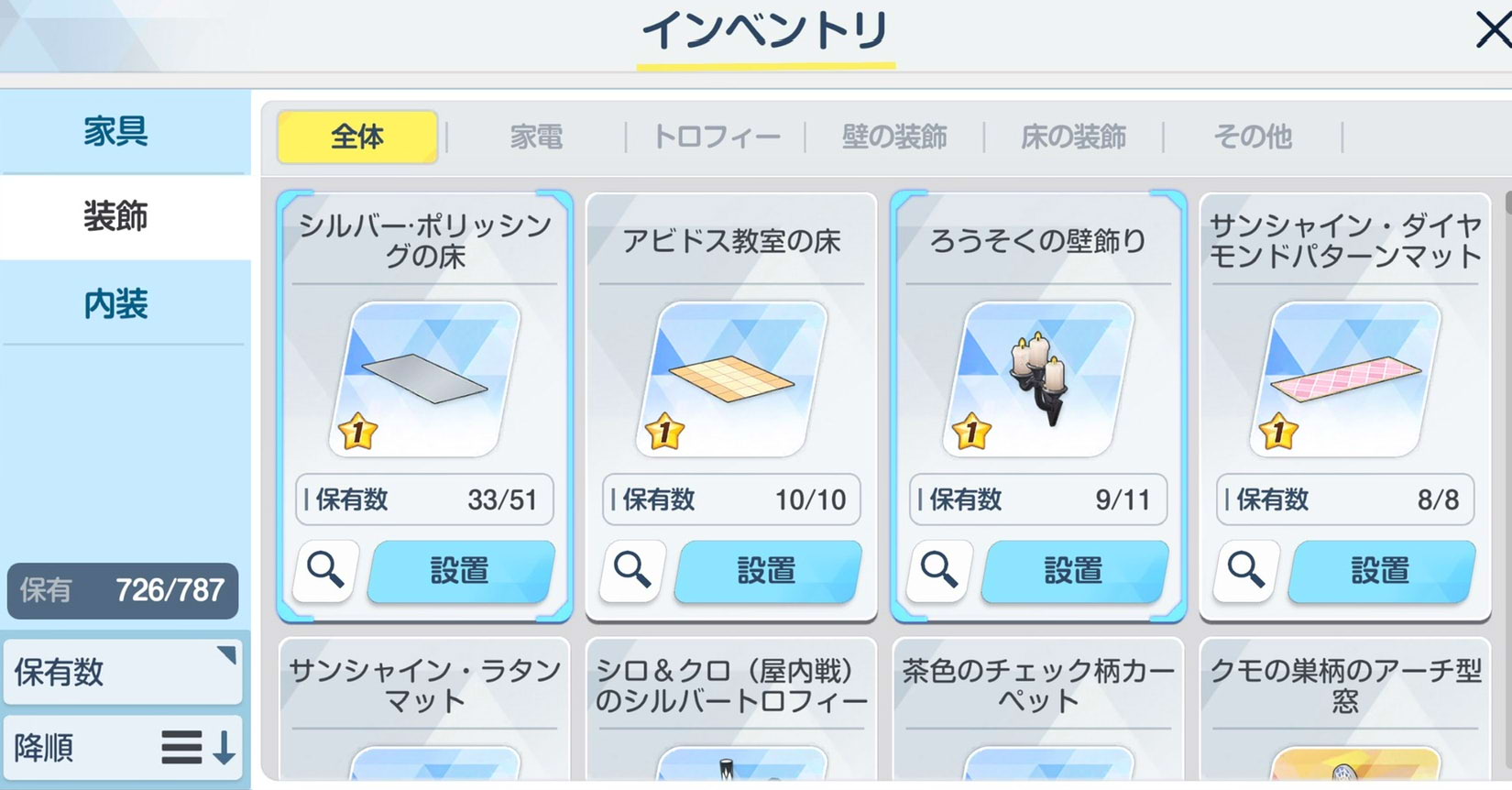Image resolution: width=1512 pixels, height=790 pixels.
Task: Inspect サンシャイン・ダイヤモンドパターンマット with the magnifier
Action: (x=1246, y=570)
